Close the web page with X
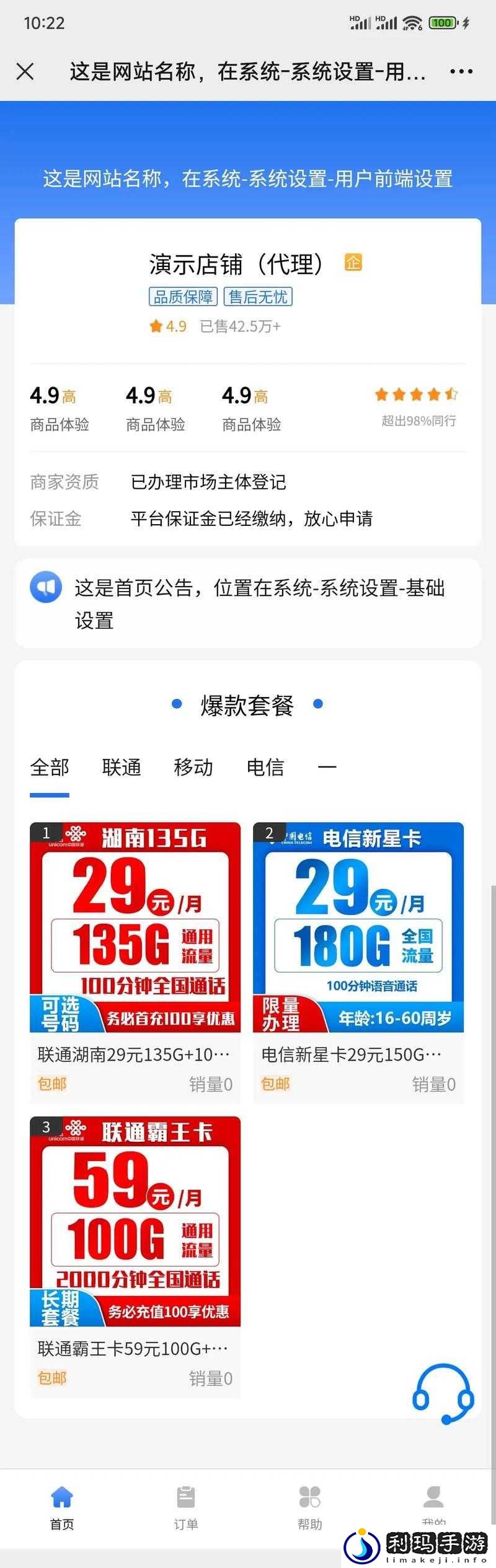Viewport: 496px width, 1568px height. [x=25, y=72]
